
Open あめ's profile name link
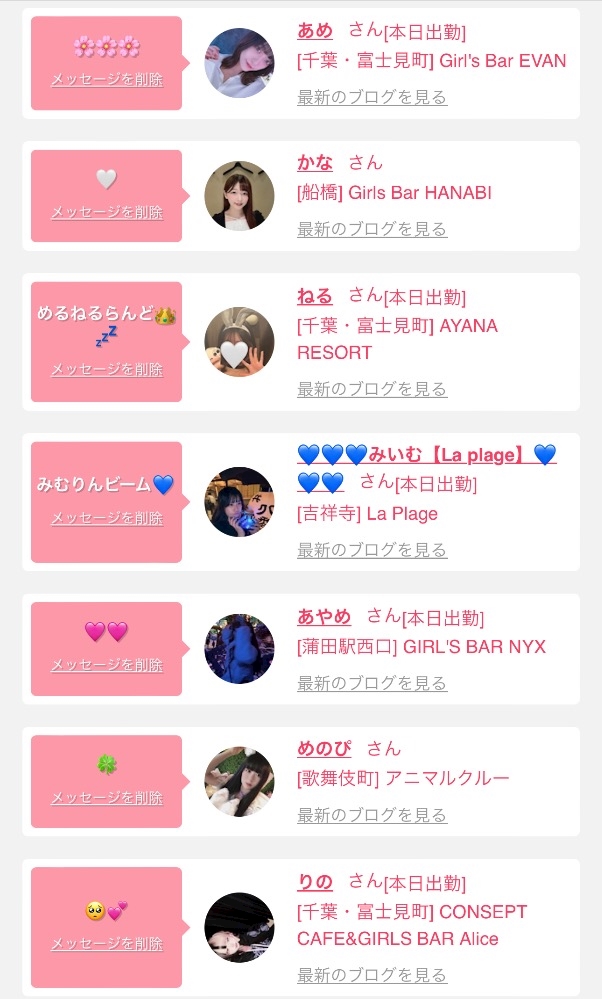[x=315, y=31]
